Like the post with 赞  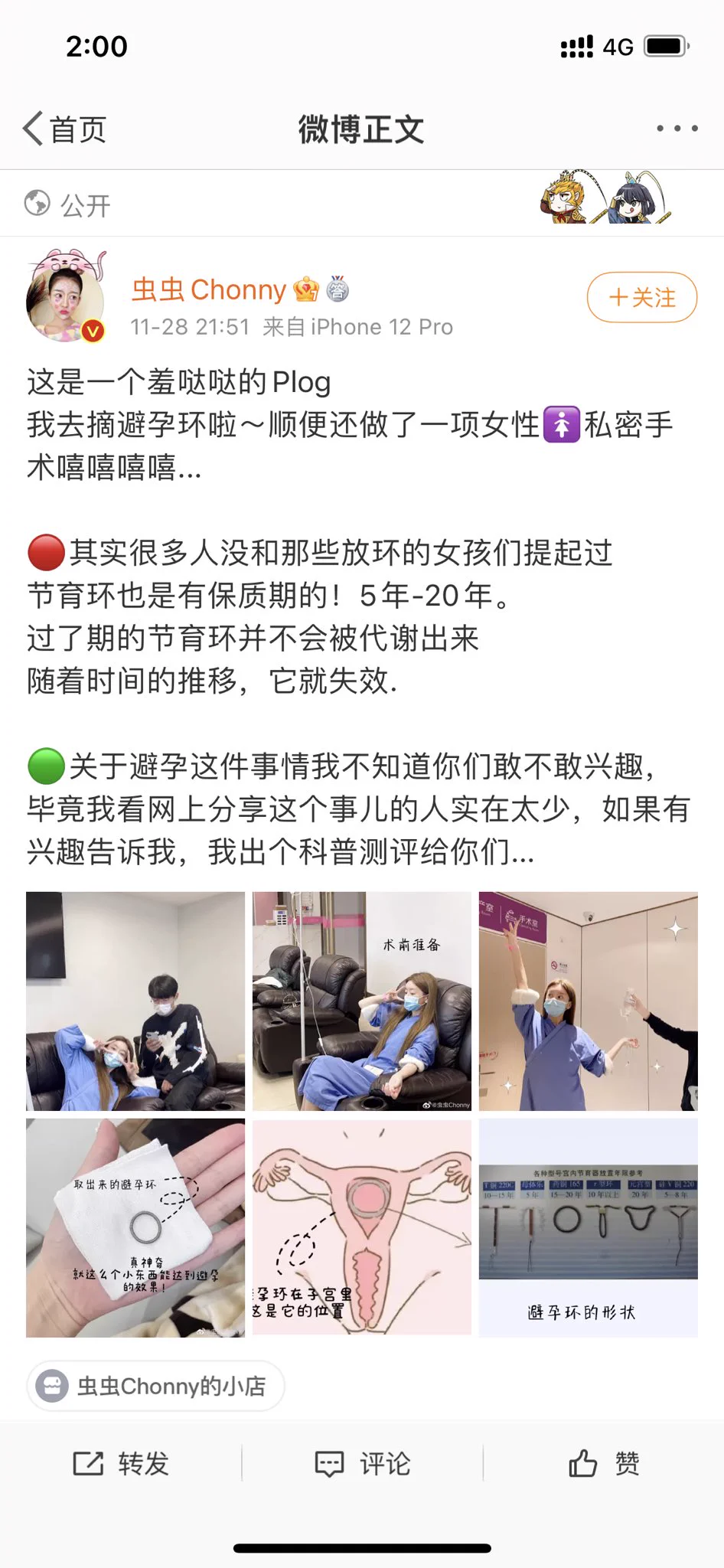click(604, 1463)
